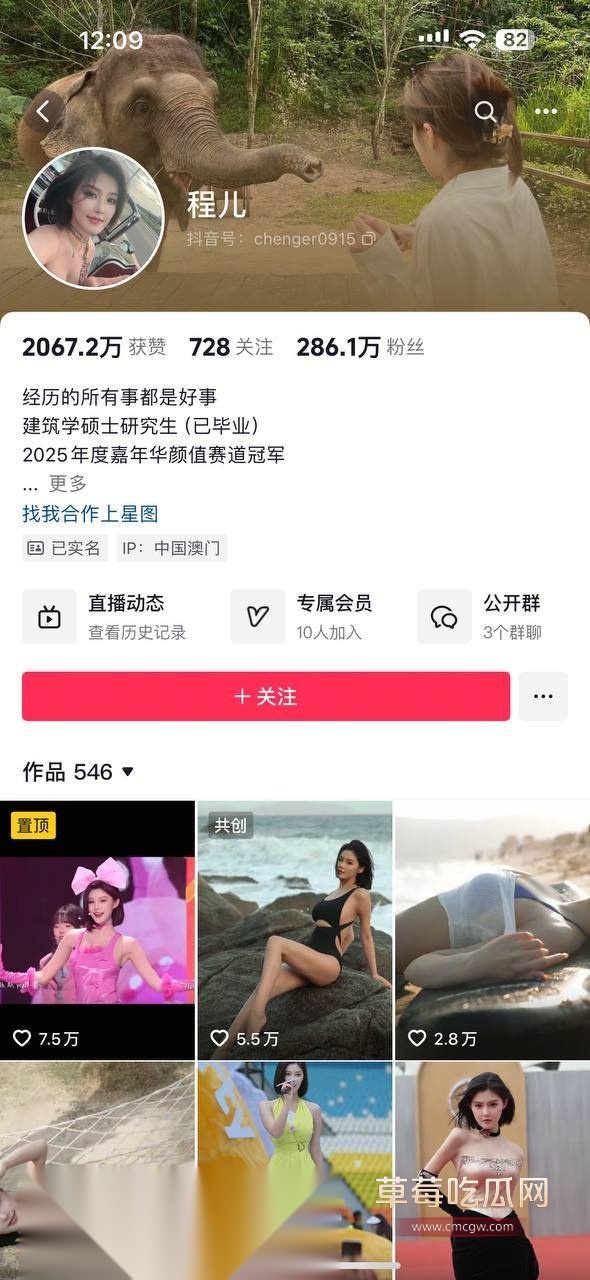Open 直播动态 live history
The height and width of the screenshot is (1280, 590).
point(106,616)
